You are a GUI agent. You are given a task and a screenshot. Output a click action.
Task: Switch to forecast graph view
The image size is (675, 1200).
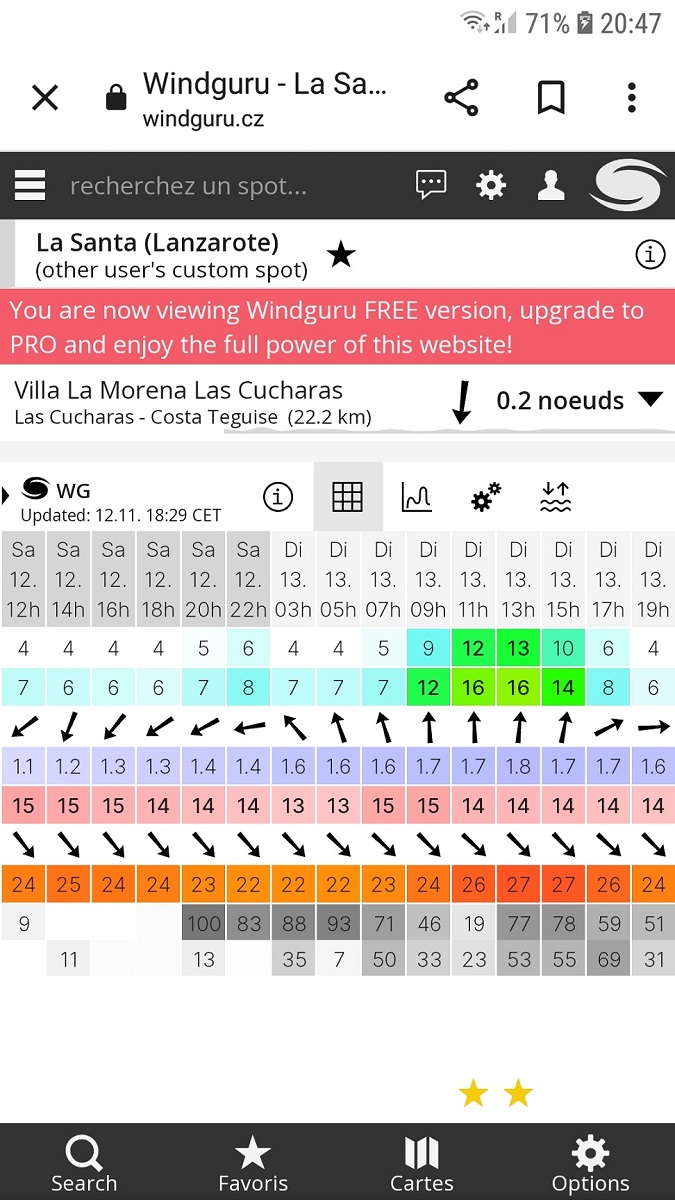click(416, 497)
